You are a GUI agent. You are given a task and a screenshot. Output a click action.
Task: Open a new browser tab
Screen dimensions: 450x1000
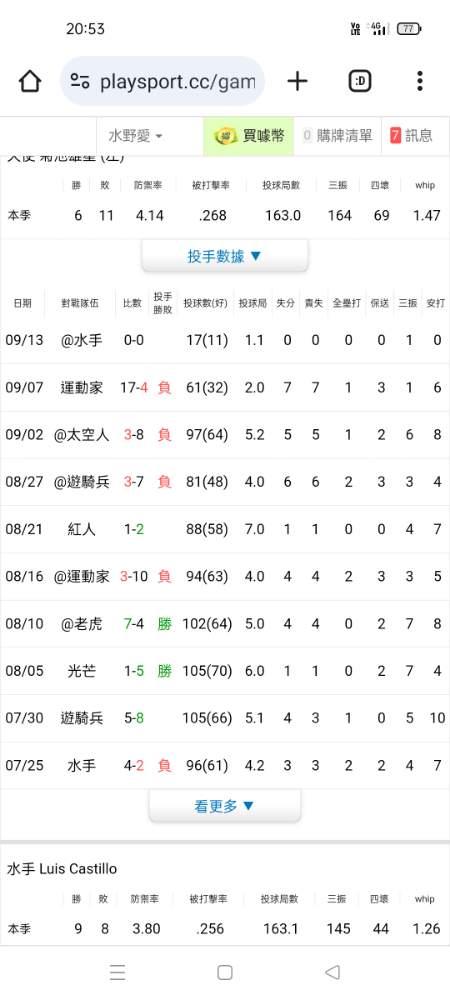pyautogui.click(x=297, y=81)
